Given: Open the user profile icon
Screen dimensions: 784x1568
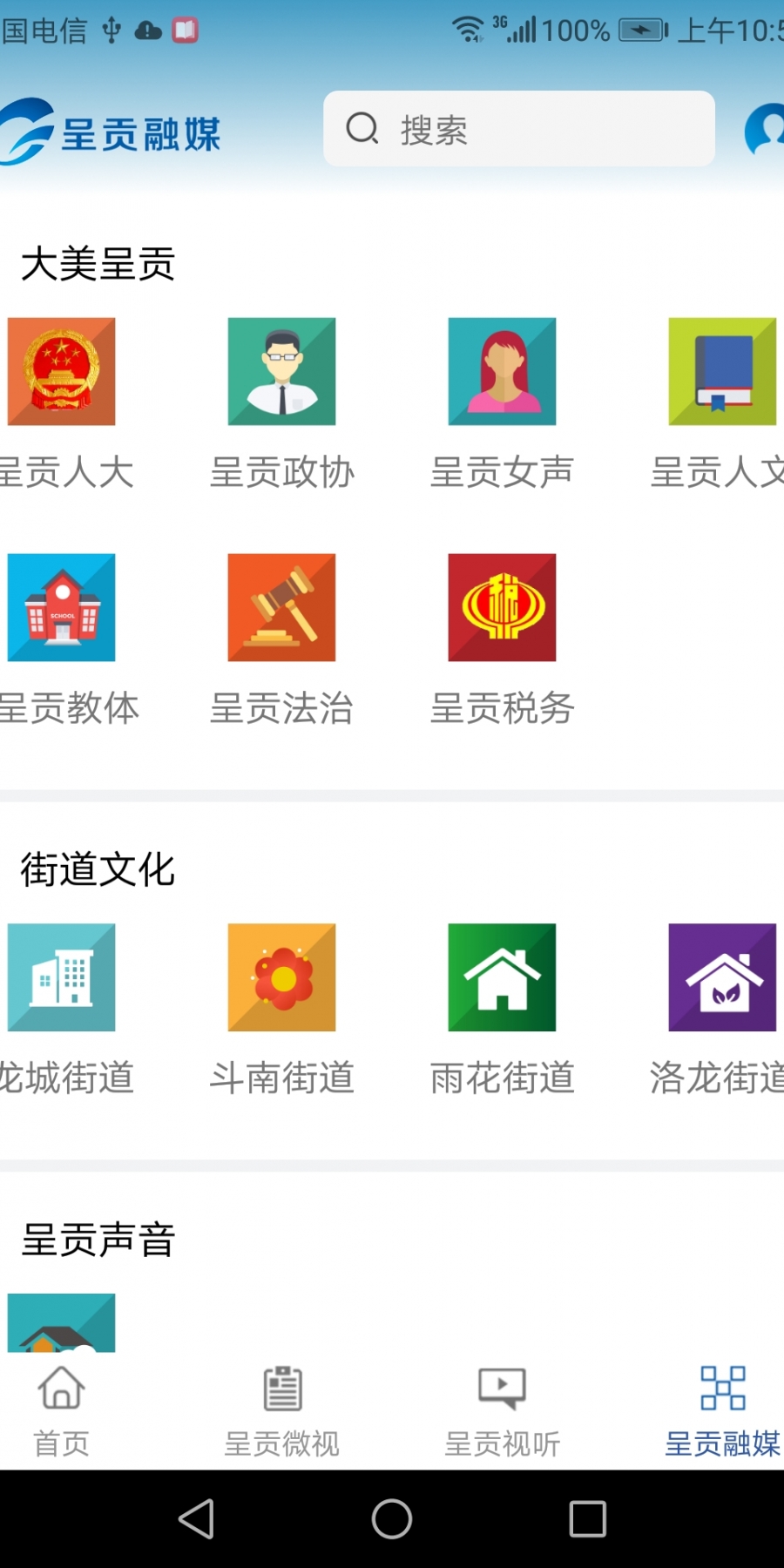Looking at the screenshot, I should point(764,129).
